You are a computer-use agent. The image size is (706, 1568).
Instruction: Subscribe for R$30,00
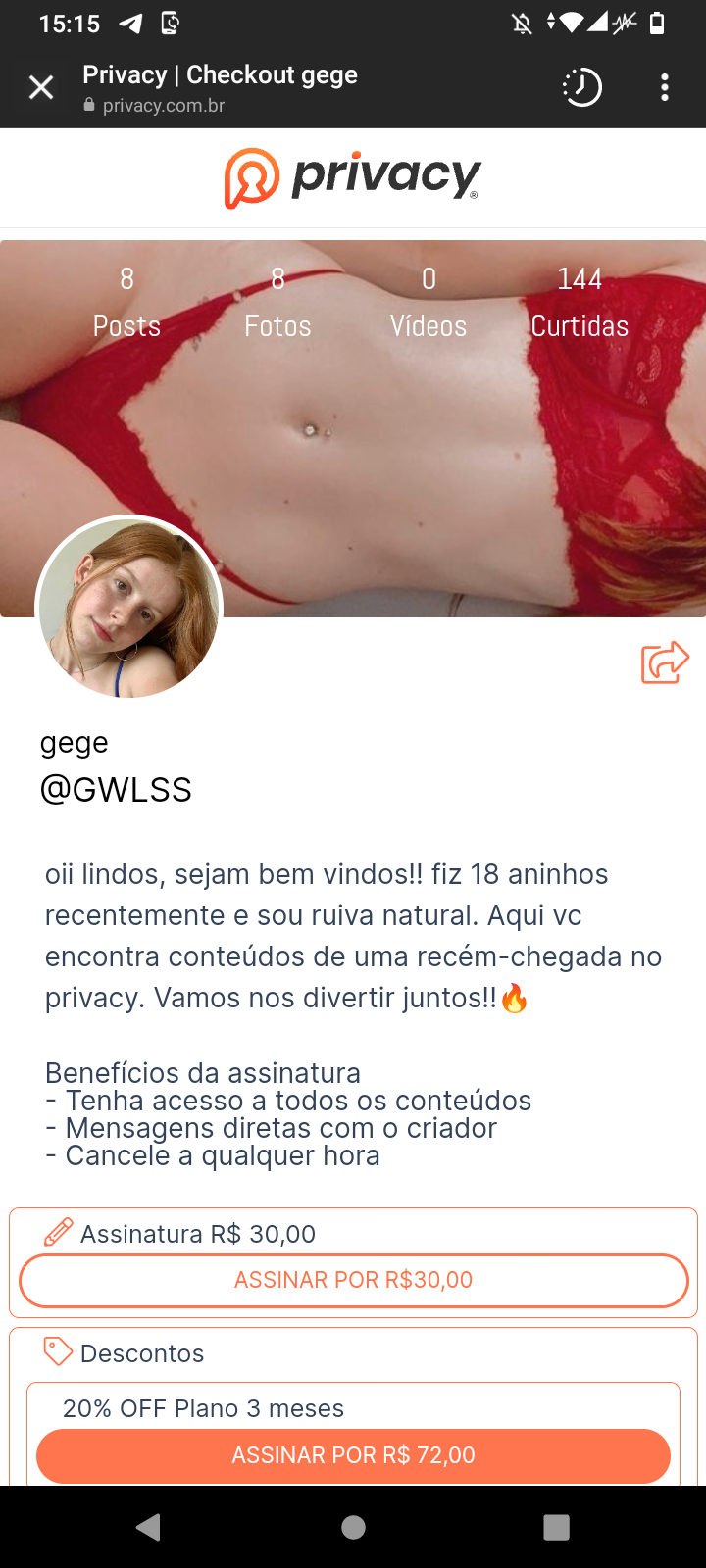(353, 1280)
